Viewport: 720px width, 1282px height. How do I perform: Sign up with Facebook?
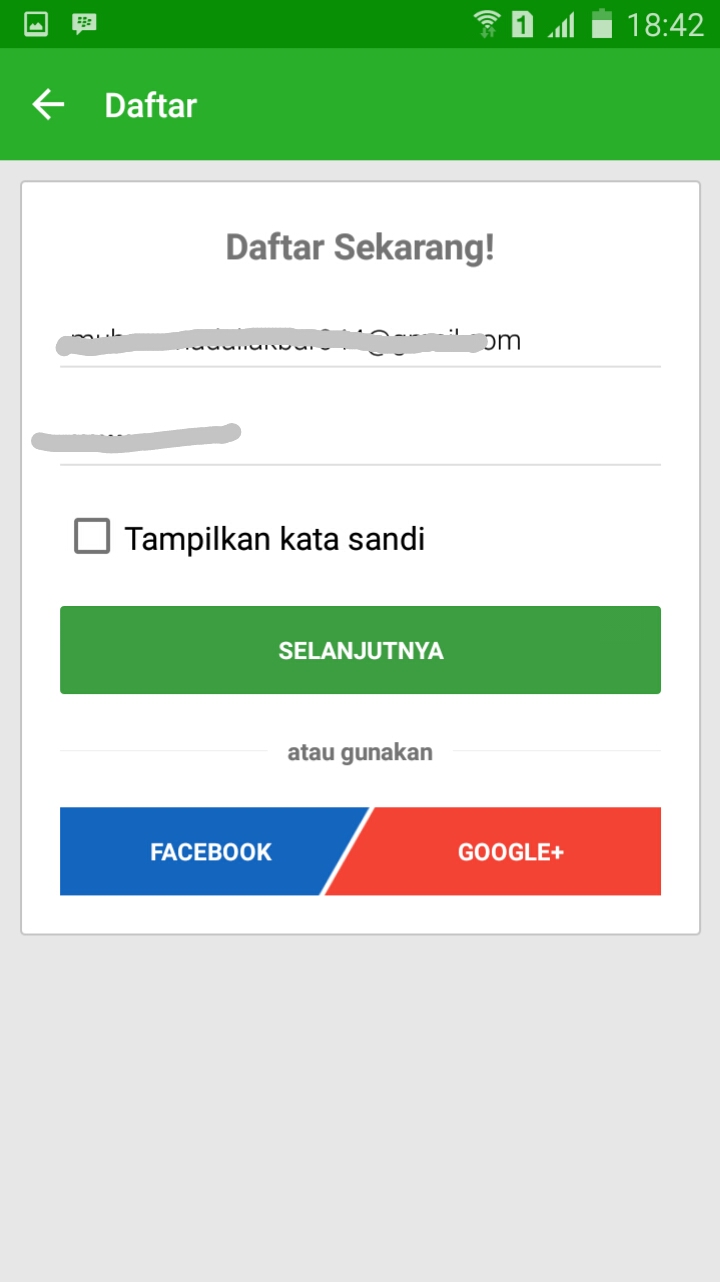[x=200, y=852]
